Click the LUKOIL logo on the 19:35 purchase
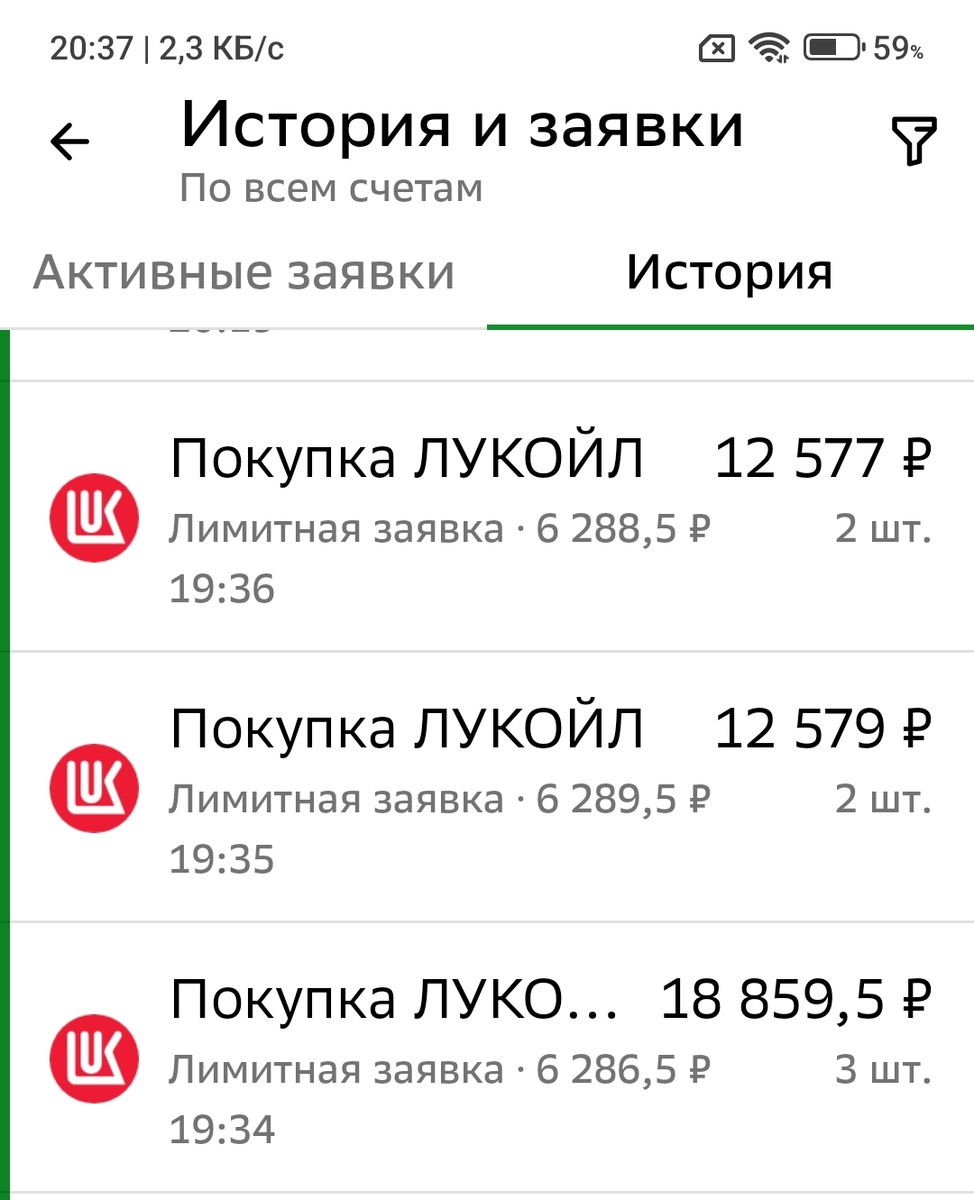This screenshot has height=1200, width=974. [93, 788]
